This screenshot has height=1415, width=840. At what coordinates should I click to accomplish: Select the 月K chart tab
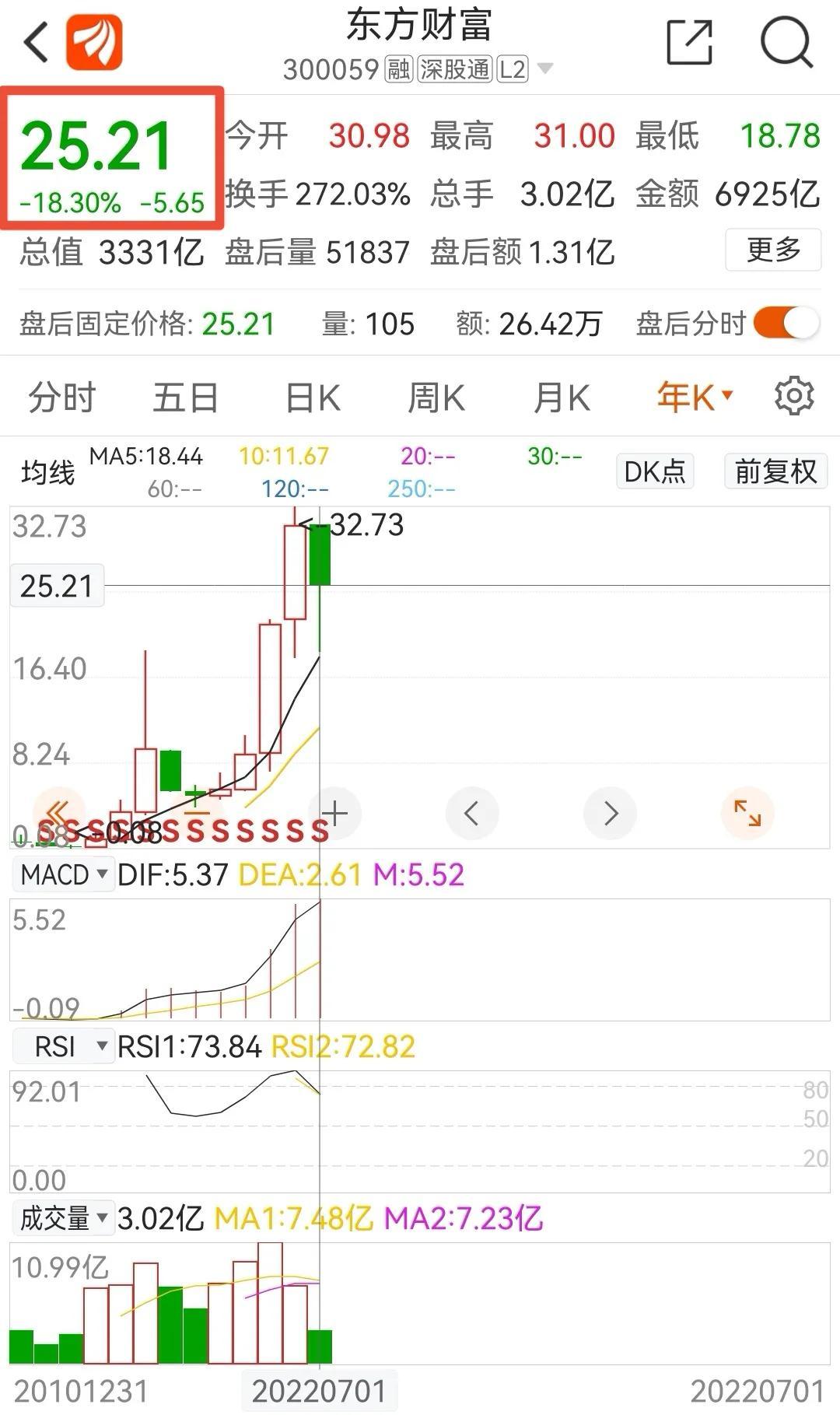pyautogui.click(x=562, y=398)
